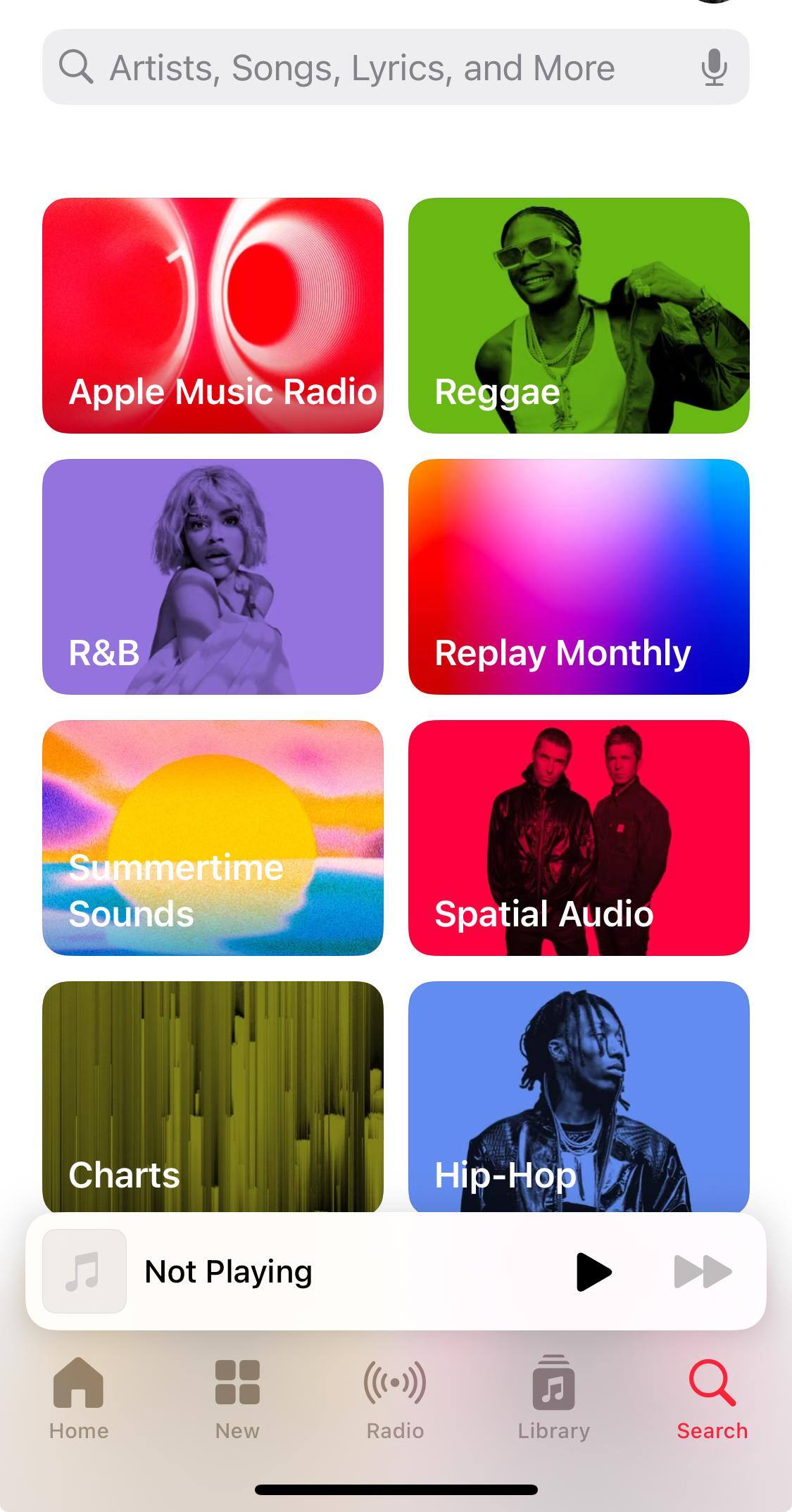Select the Search tab
This screenshot has height=1512, width=792.
point(712,1398)
